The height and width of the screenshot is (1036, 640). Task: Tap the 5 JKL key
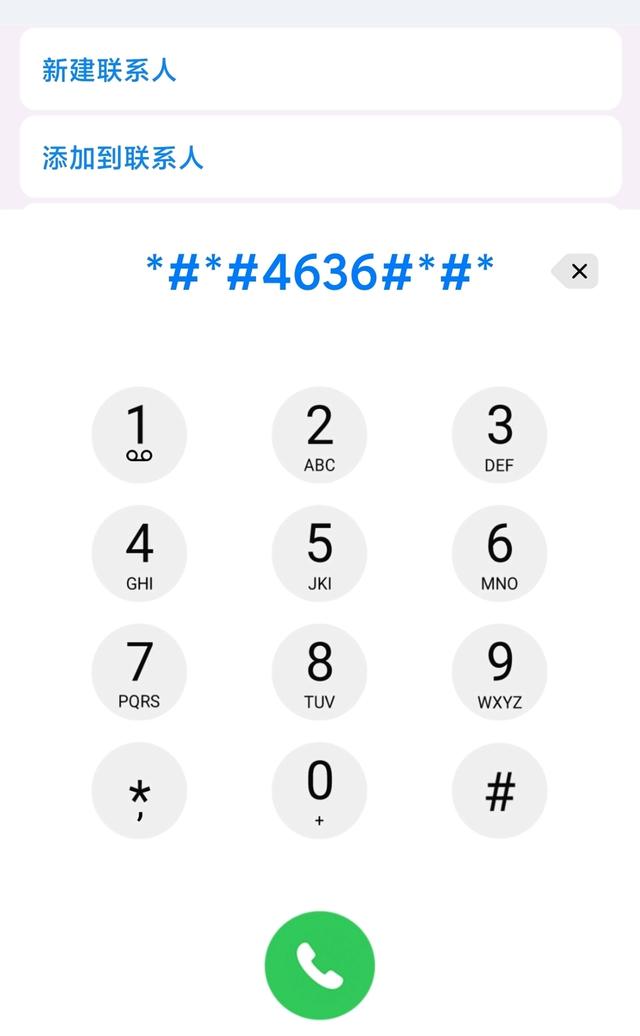point(320,554)
